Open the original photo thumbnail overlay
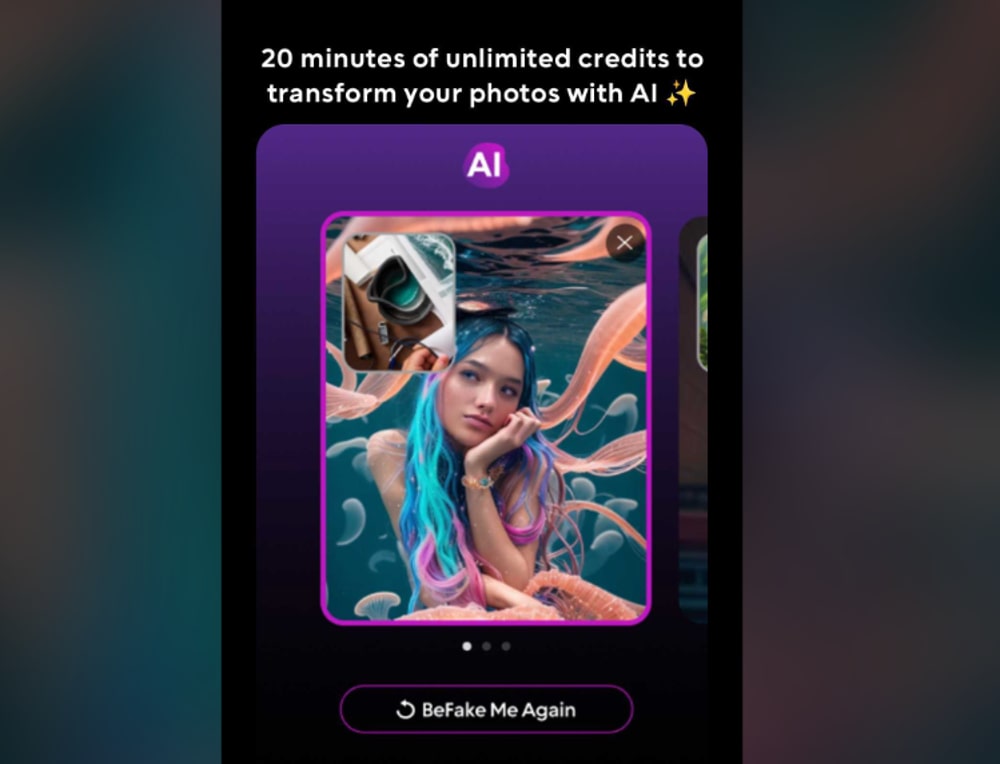Screen dimensions: 1000x764 tap(399, 302)
